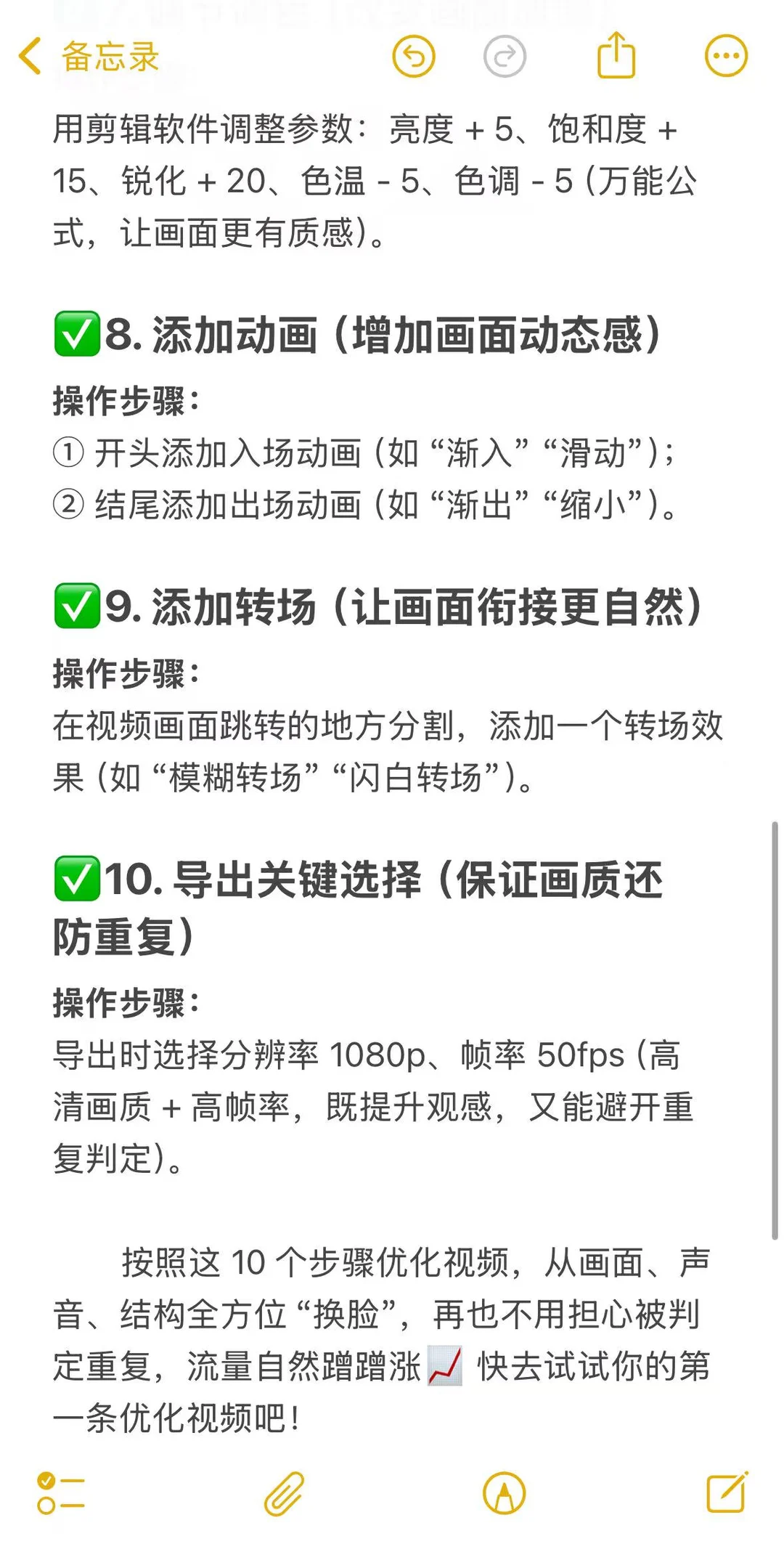This screenshot has width=784, height=1552.
Task: Add a checklist to the note
Action: [x=61, y=1492]
